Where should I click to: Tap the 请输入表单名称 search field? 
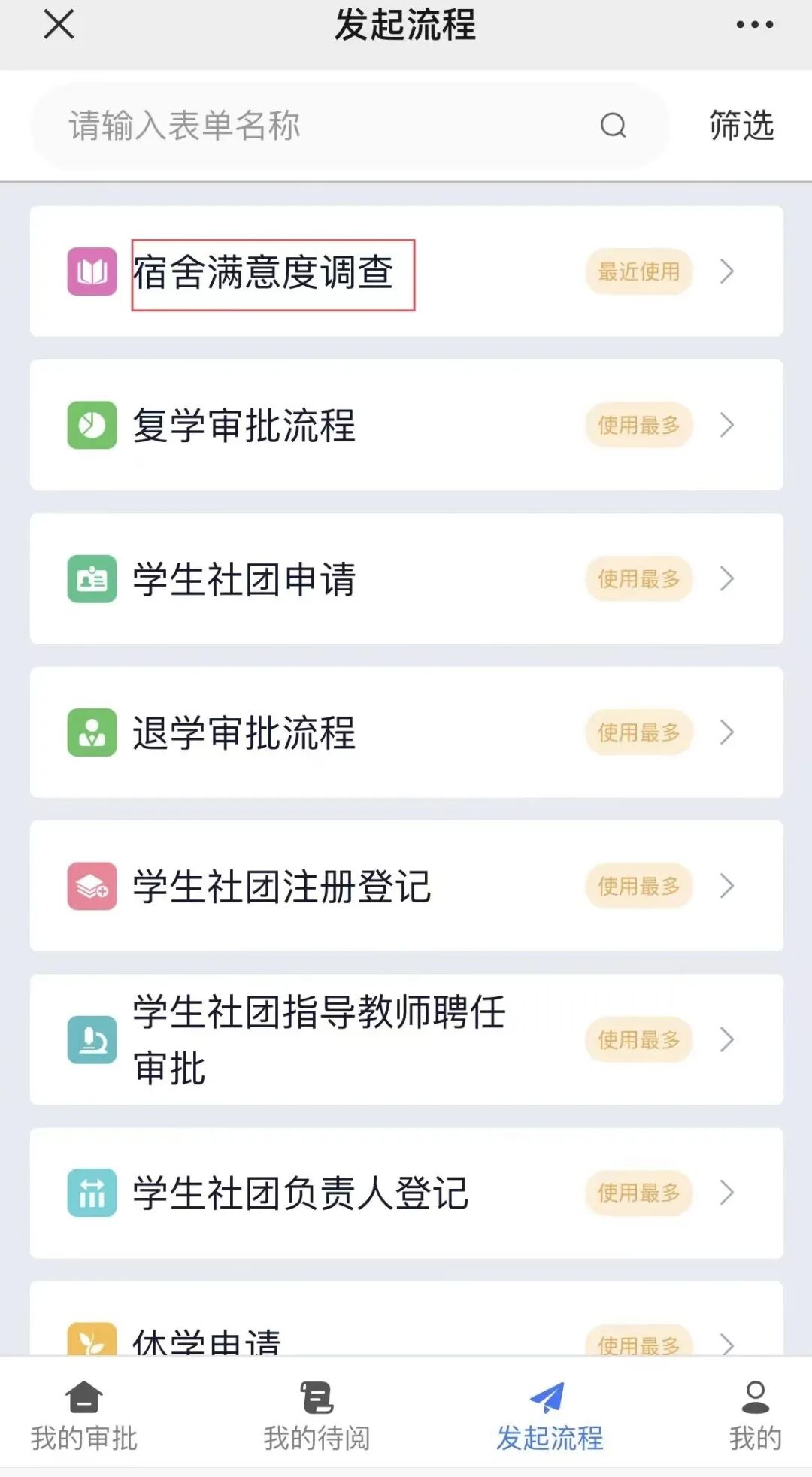(x=350, y=126)
